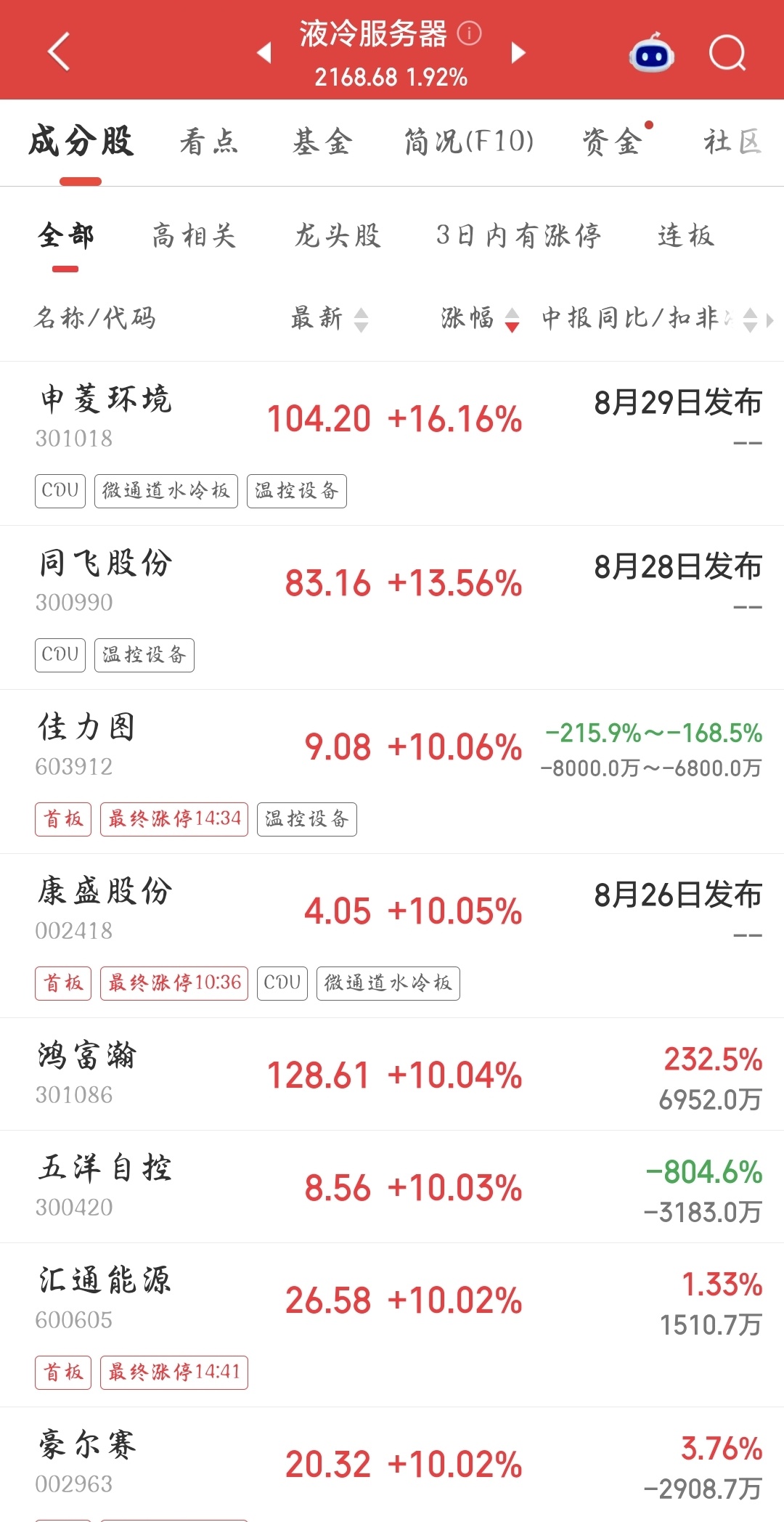This screenshot has width=784, height=1522.
Task: Switch to the 基金 tab
Action: click(322, 142)
